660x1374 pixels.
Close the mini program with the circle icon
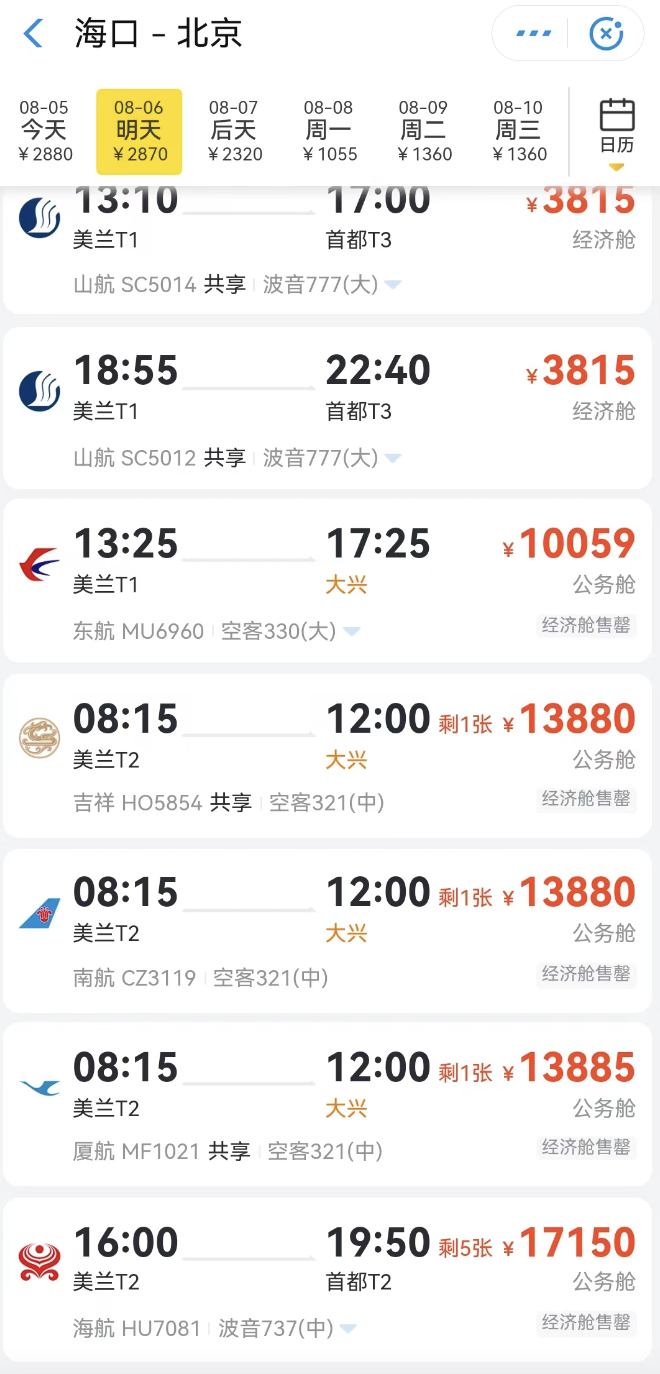606,34
